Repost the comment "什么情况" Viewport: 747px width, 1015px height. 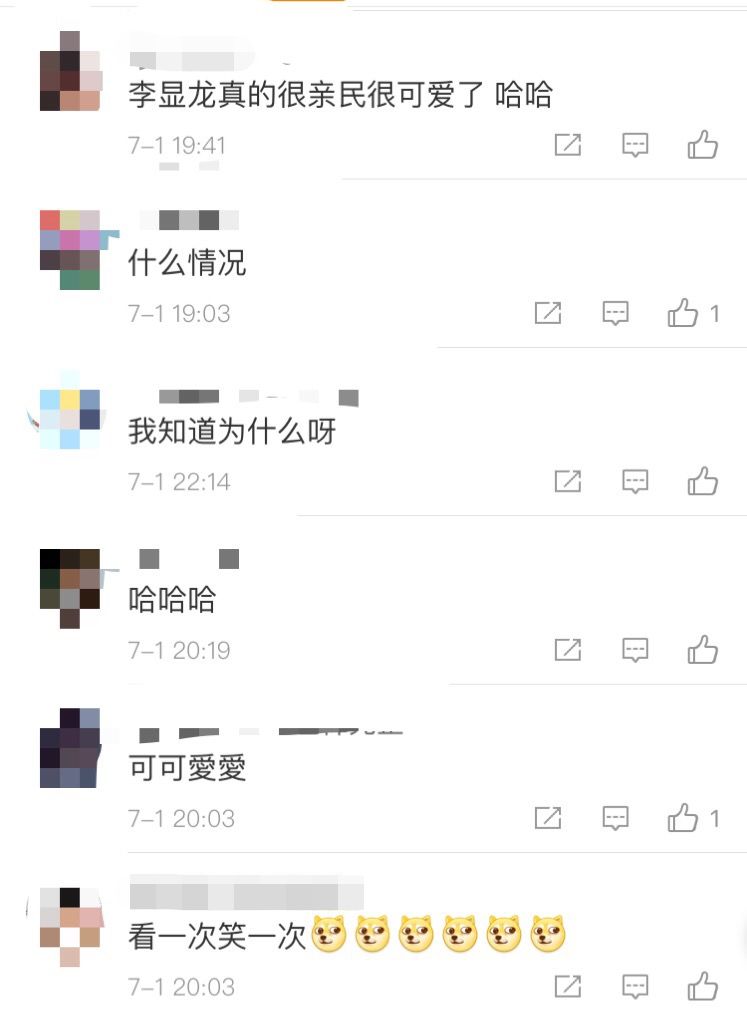click(547, 314)
